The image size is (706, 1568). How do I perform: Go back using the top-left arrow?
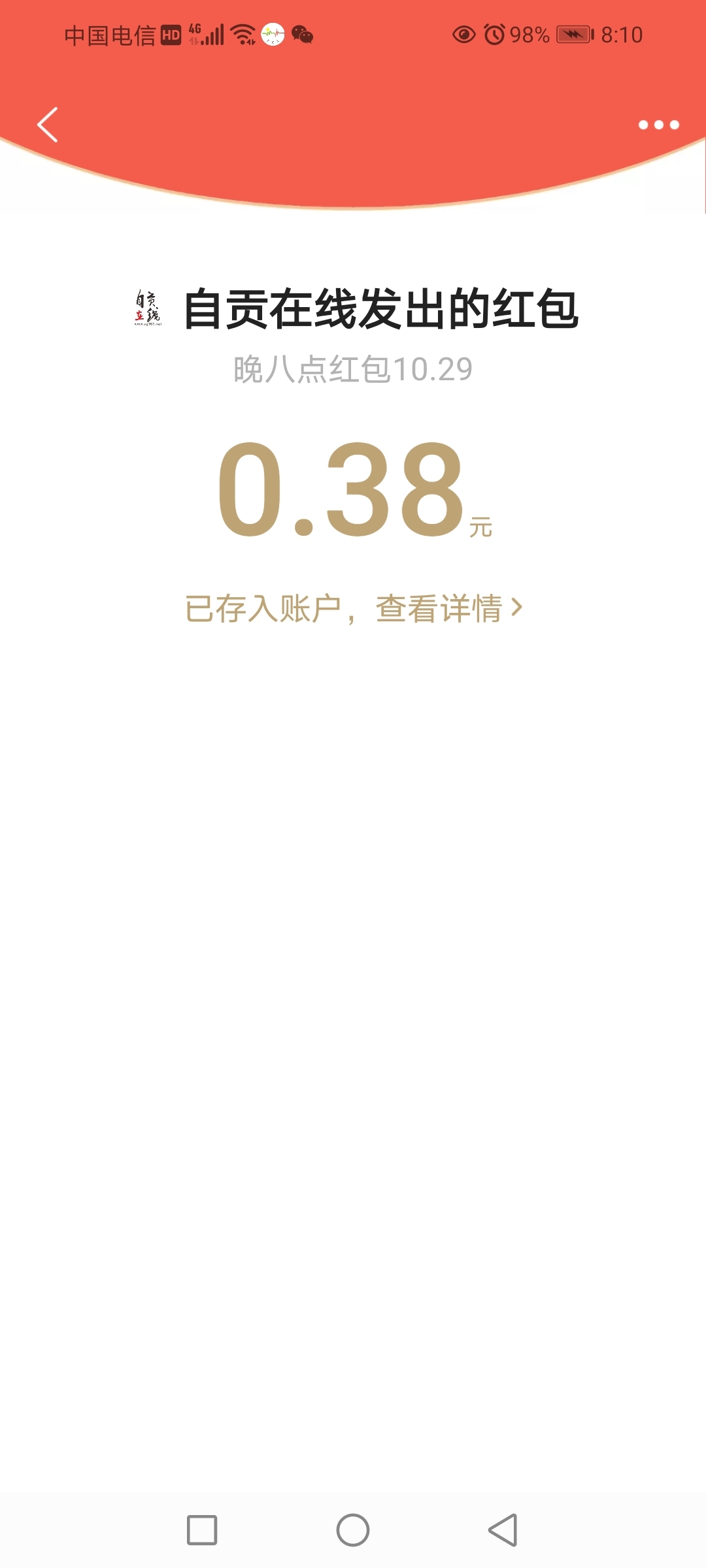(48, 125)
